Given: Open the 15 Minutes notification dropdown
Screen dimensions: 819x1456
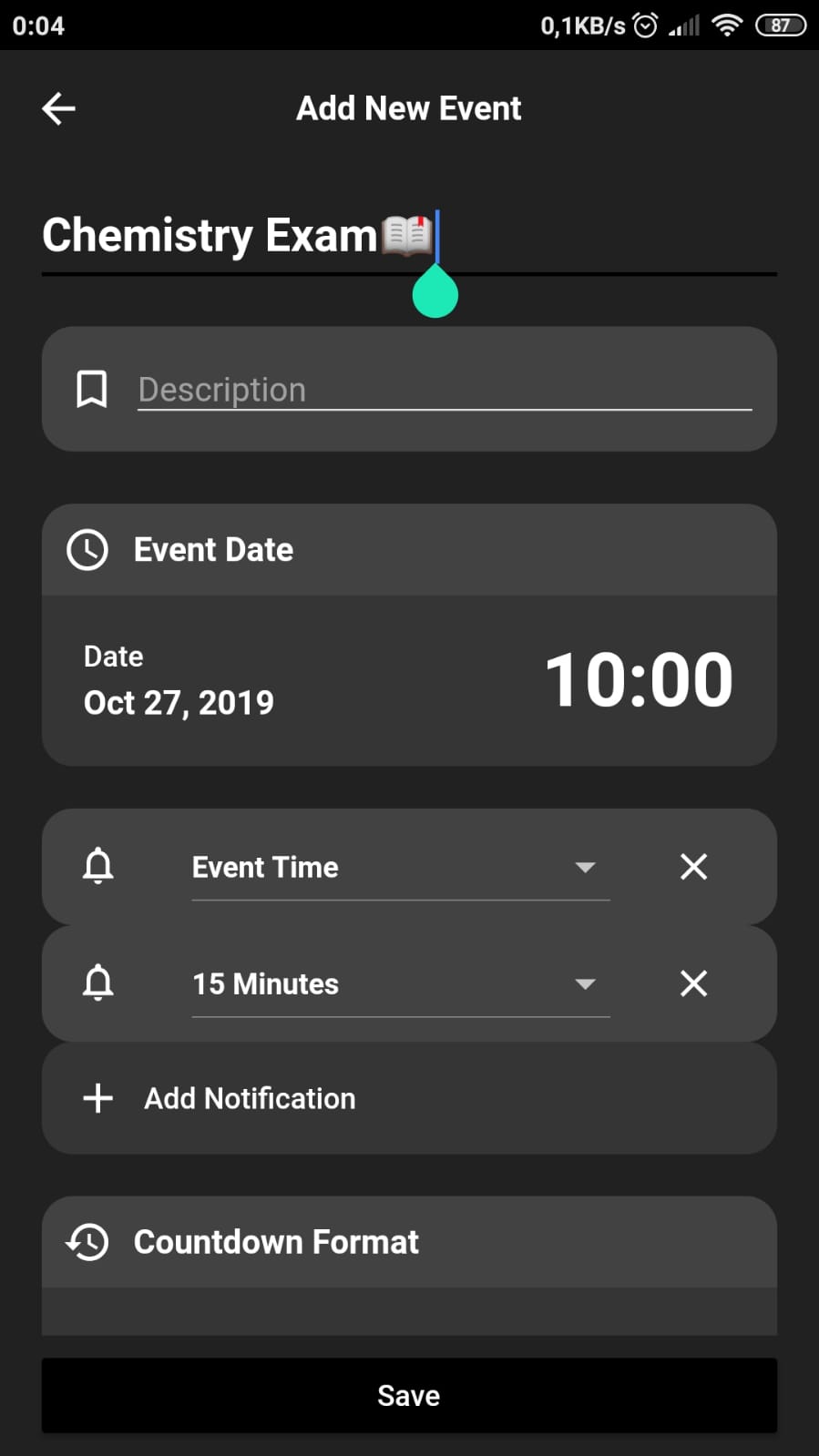Looking at the screenshot, I should point(399,984).
